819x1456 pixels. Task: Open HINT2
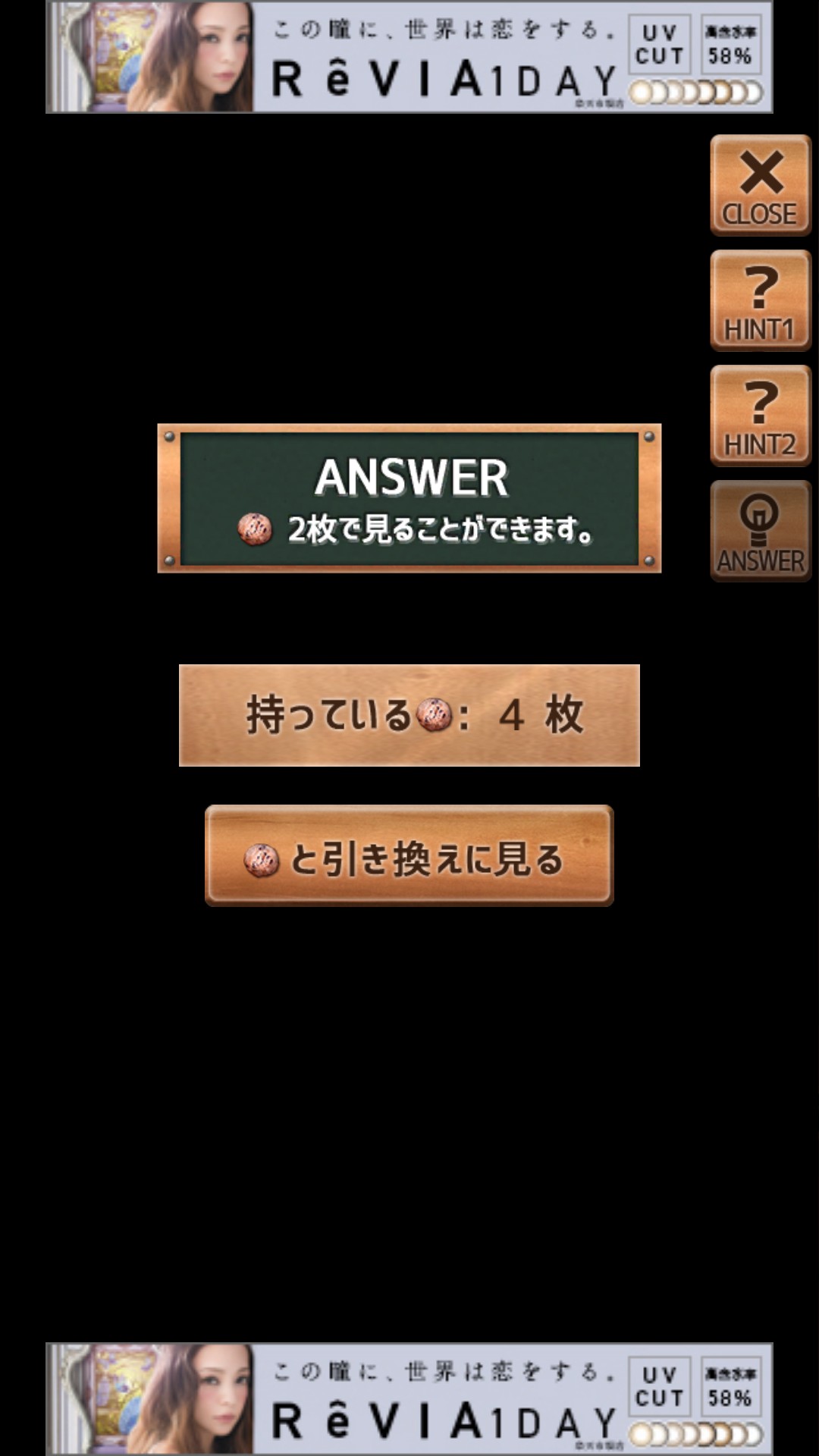coord(761,416)
